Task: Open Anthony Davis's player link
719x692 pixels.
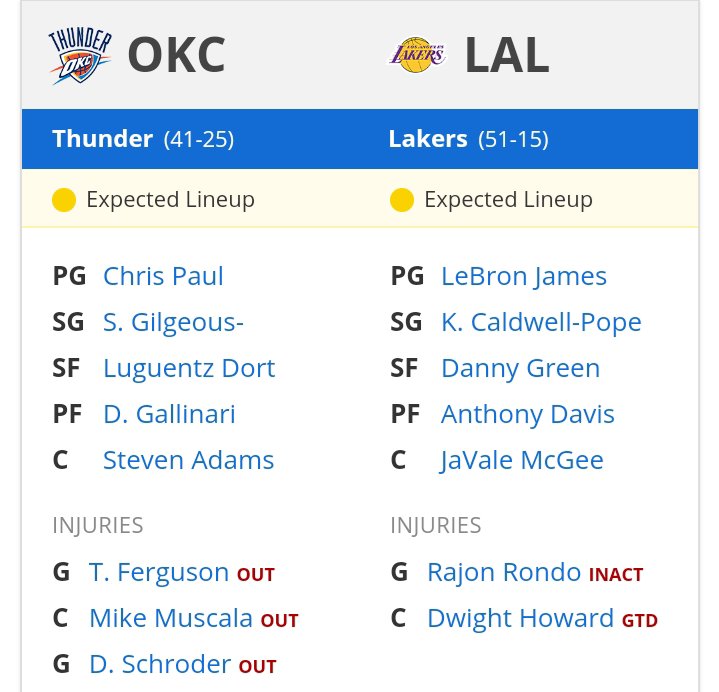Action: [x=527, y=414]
